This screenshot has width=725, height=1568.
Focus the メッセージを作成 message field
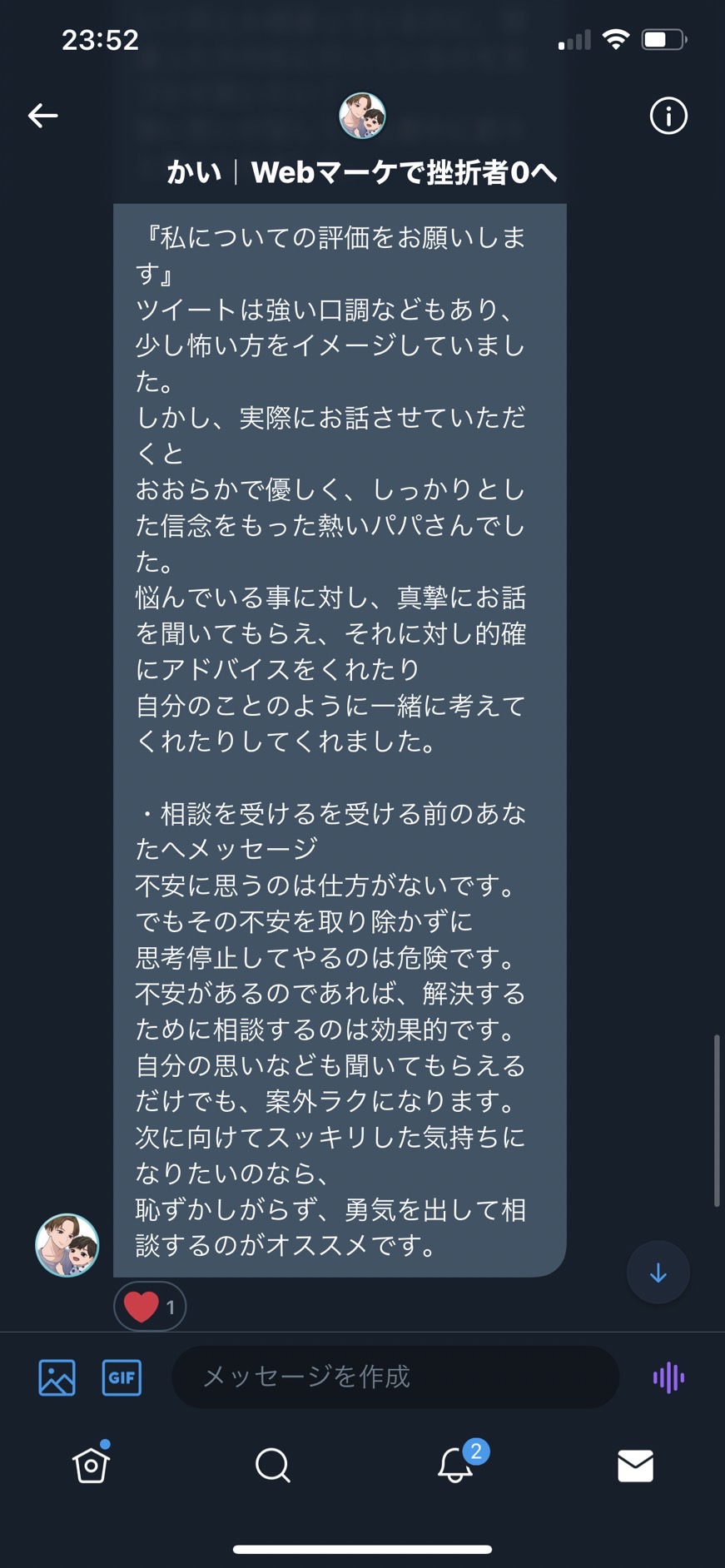click(395, 1377)
